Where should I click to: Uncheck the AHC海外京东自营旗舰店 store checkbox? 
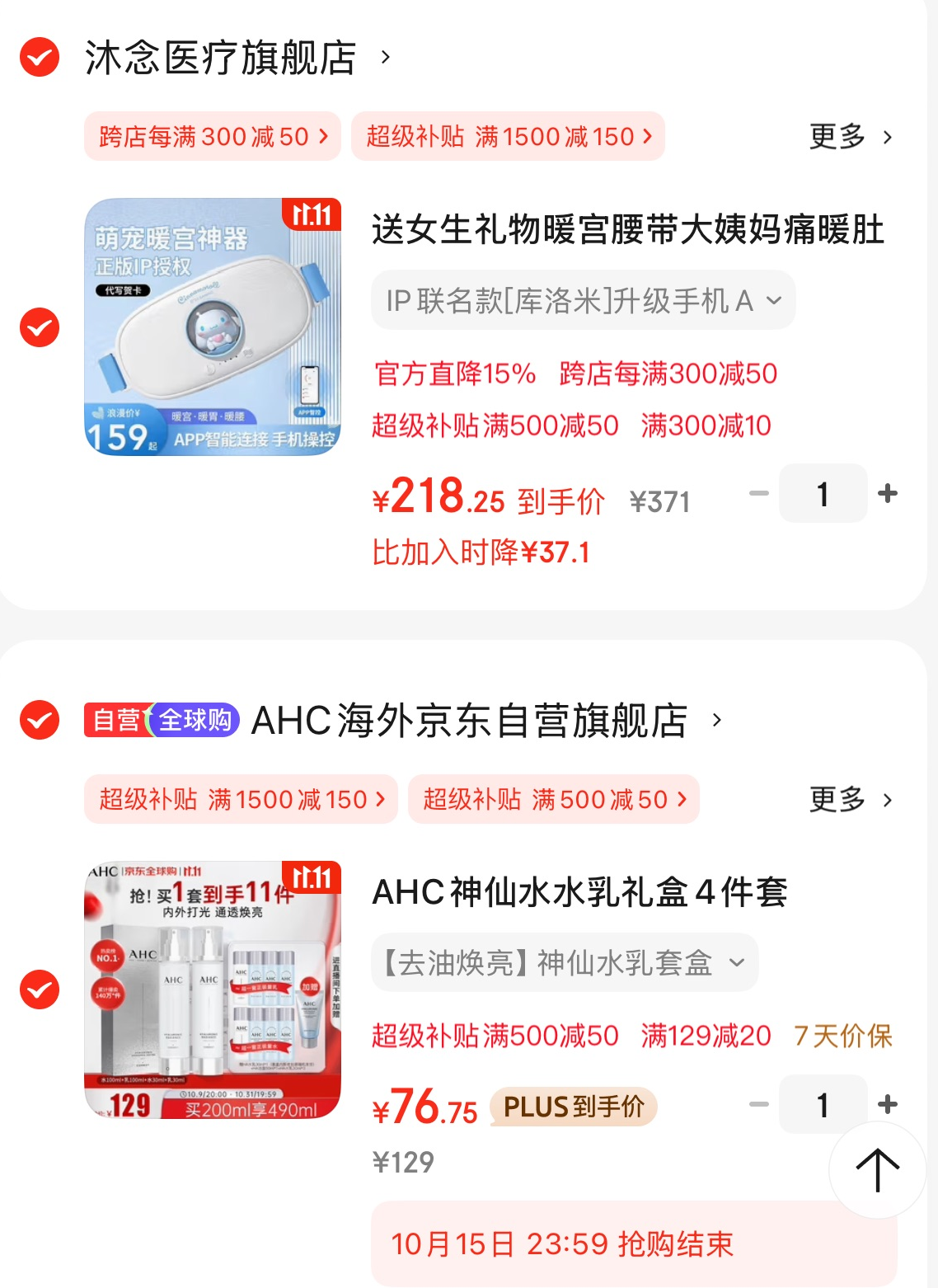click(40, 720)
